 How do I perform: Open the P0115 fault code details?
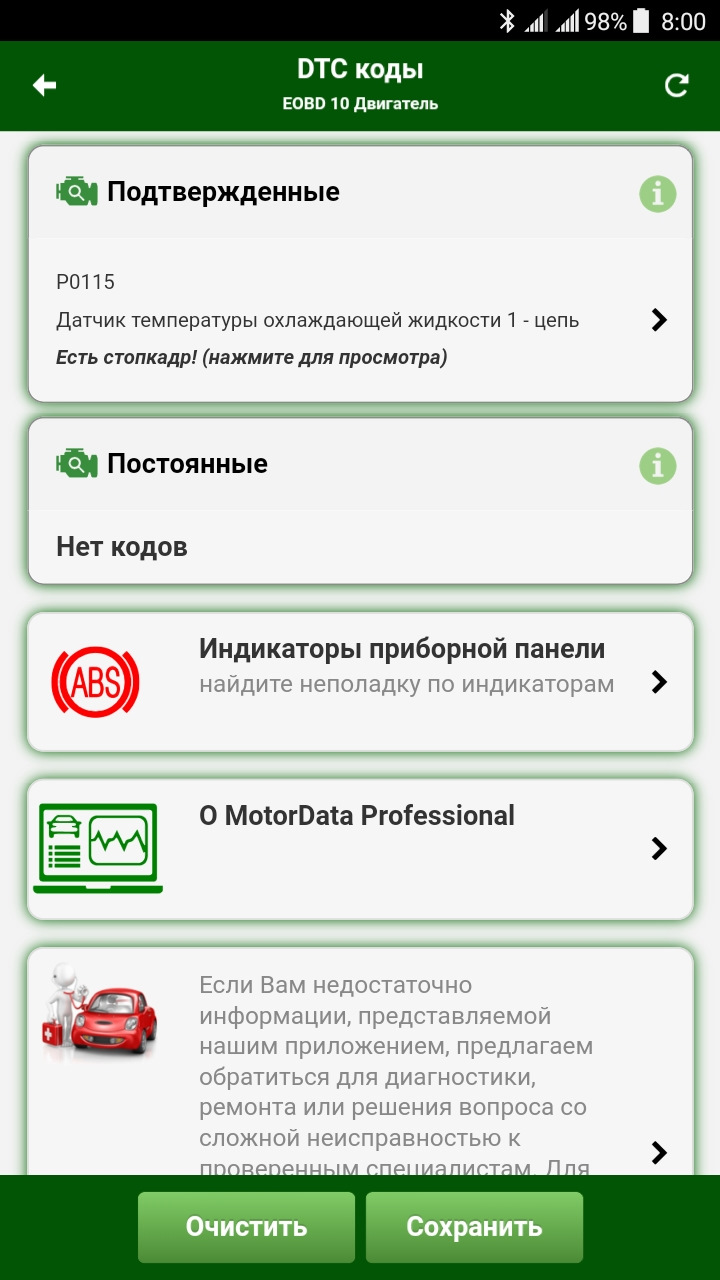tap(360, 320)
